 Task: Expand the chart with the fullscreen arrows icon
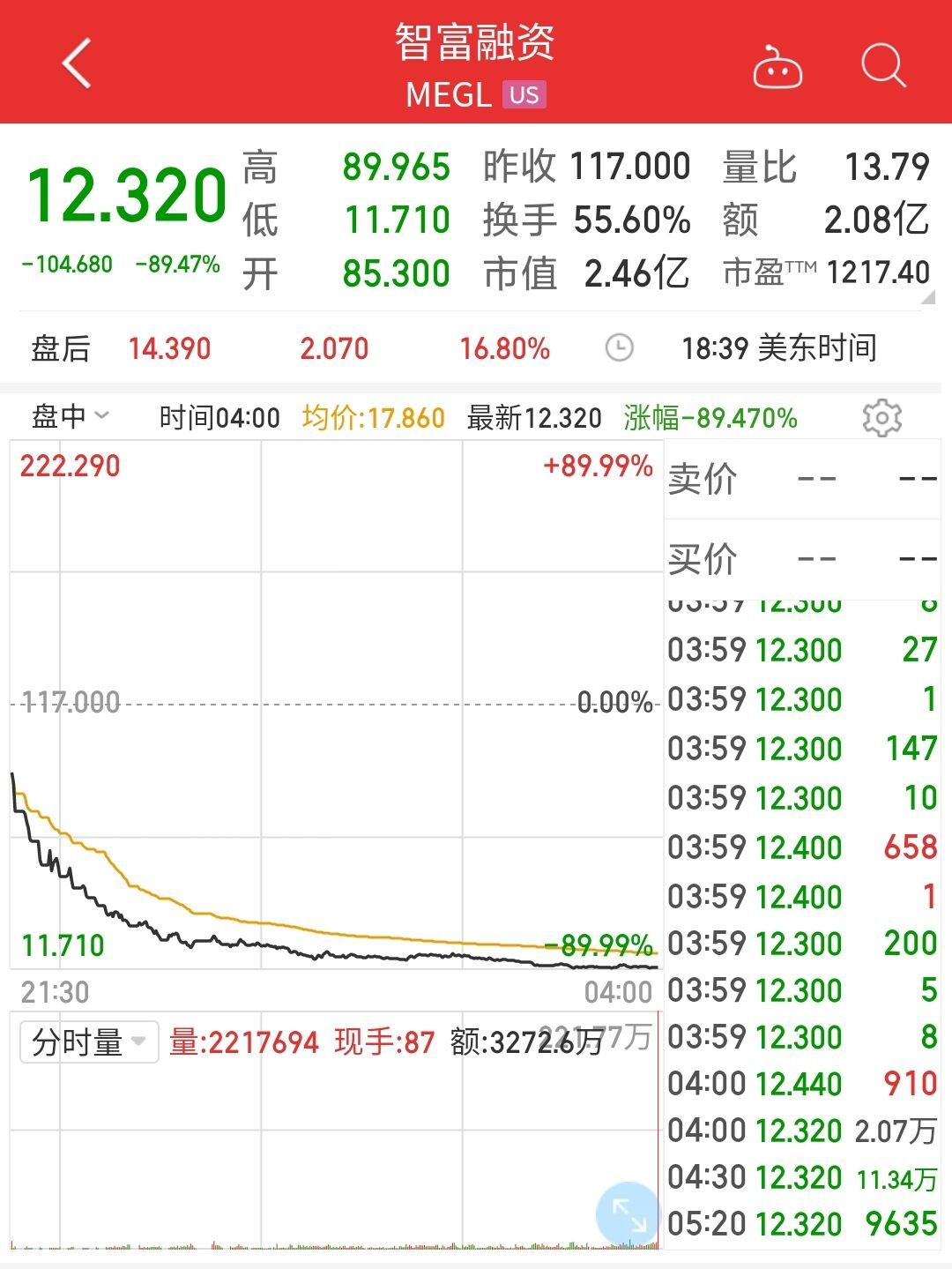(x=627, y=1212)
